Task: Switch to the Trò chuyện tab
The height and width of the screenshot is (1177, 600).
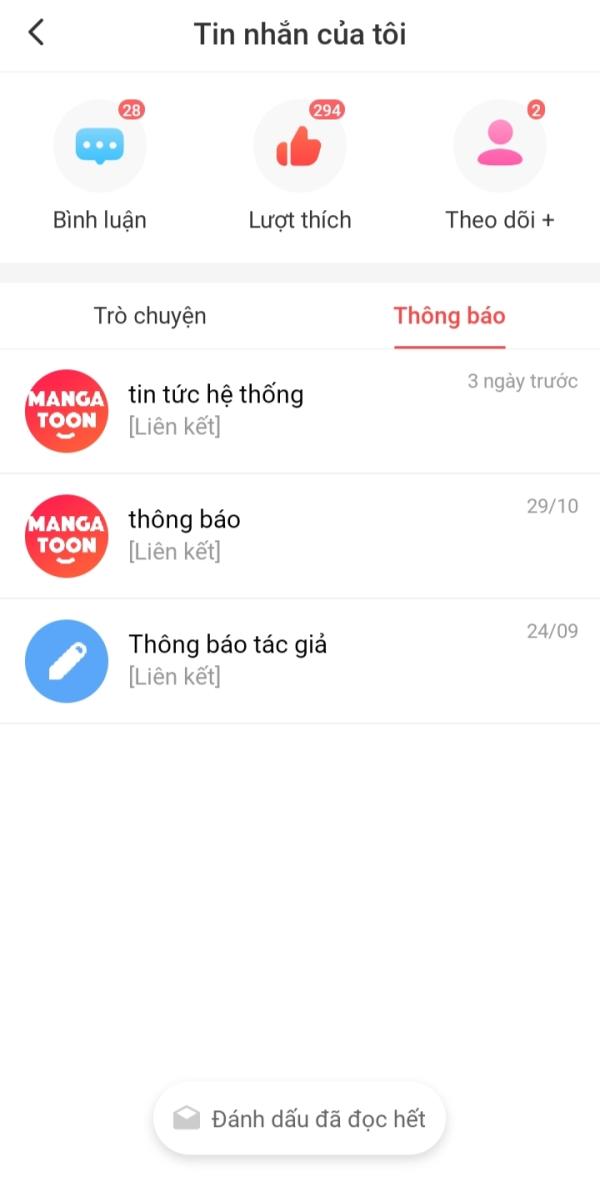Action: (150, 316)
